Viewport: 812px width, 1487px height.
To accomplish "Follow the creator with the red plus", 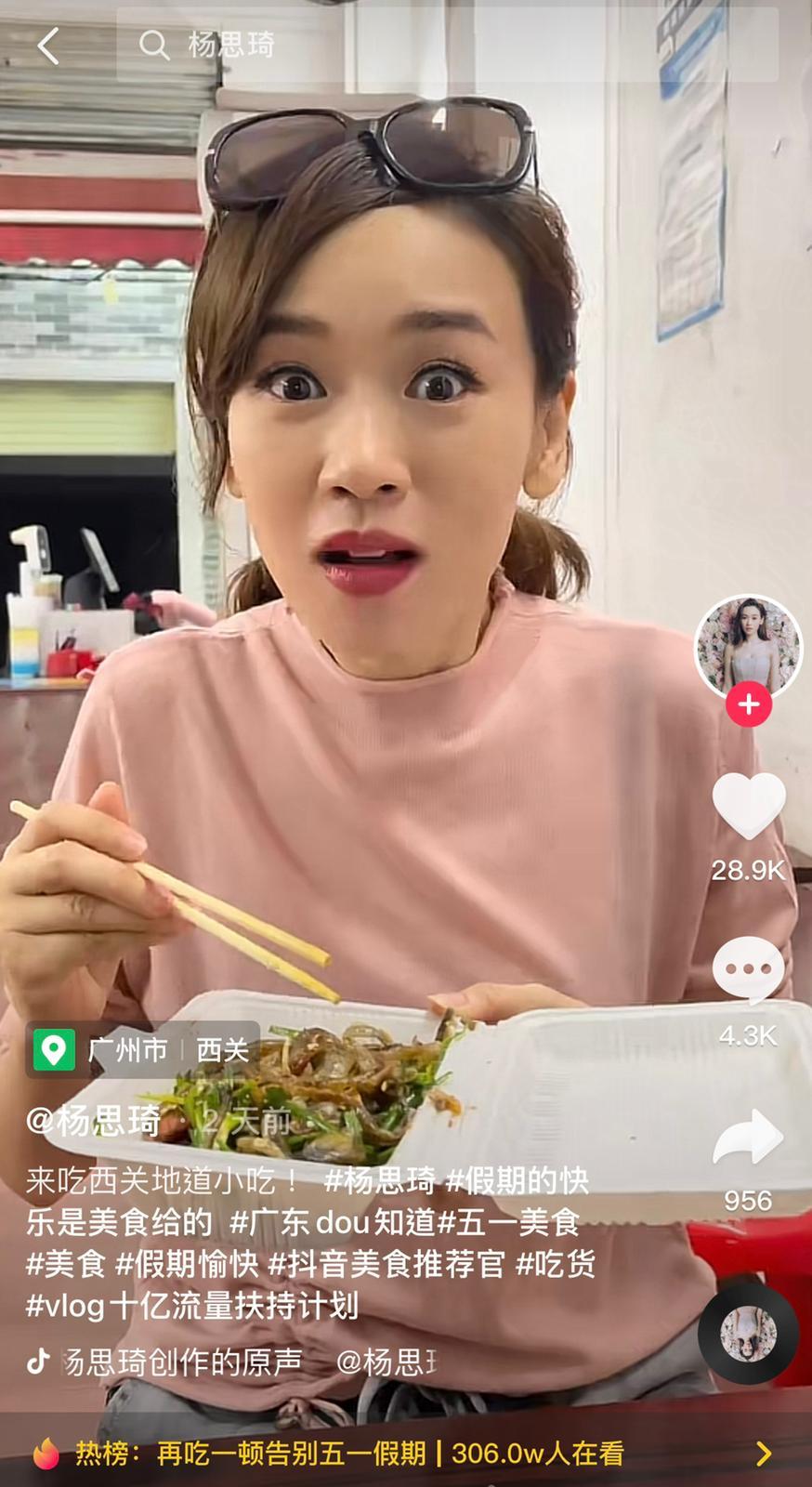I will click(x=749, y=704).
